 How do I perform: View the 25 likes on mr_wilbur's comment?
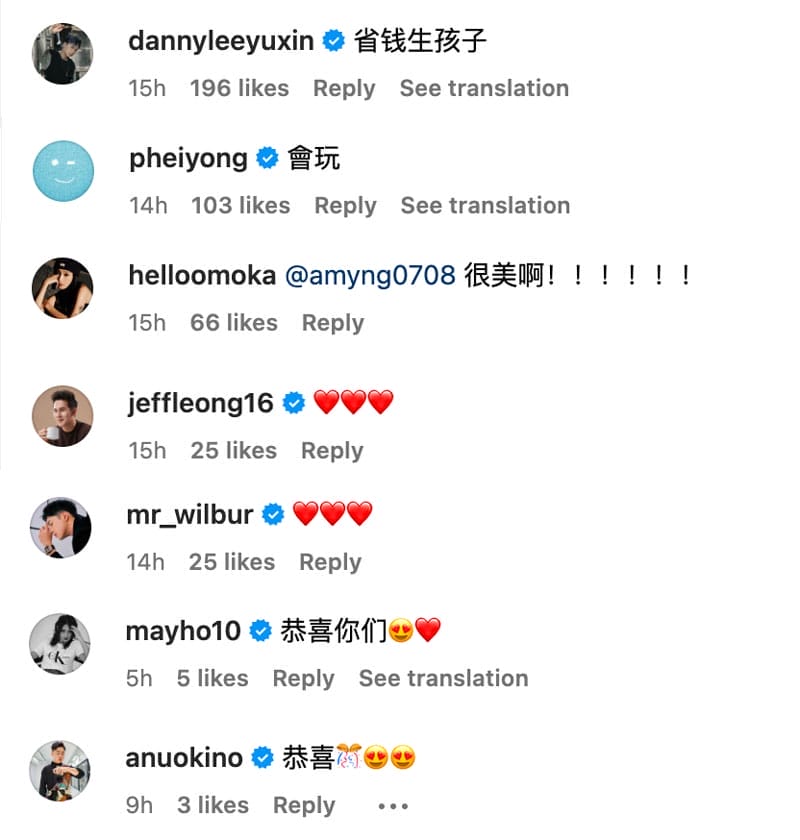tap(231, 563)
